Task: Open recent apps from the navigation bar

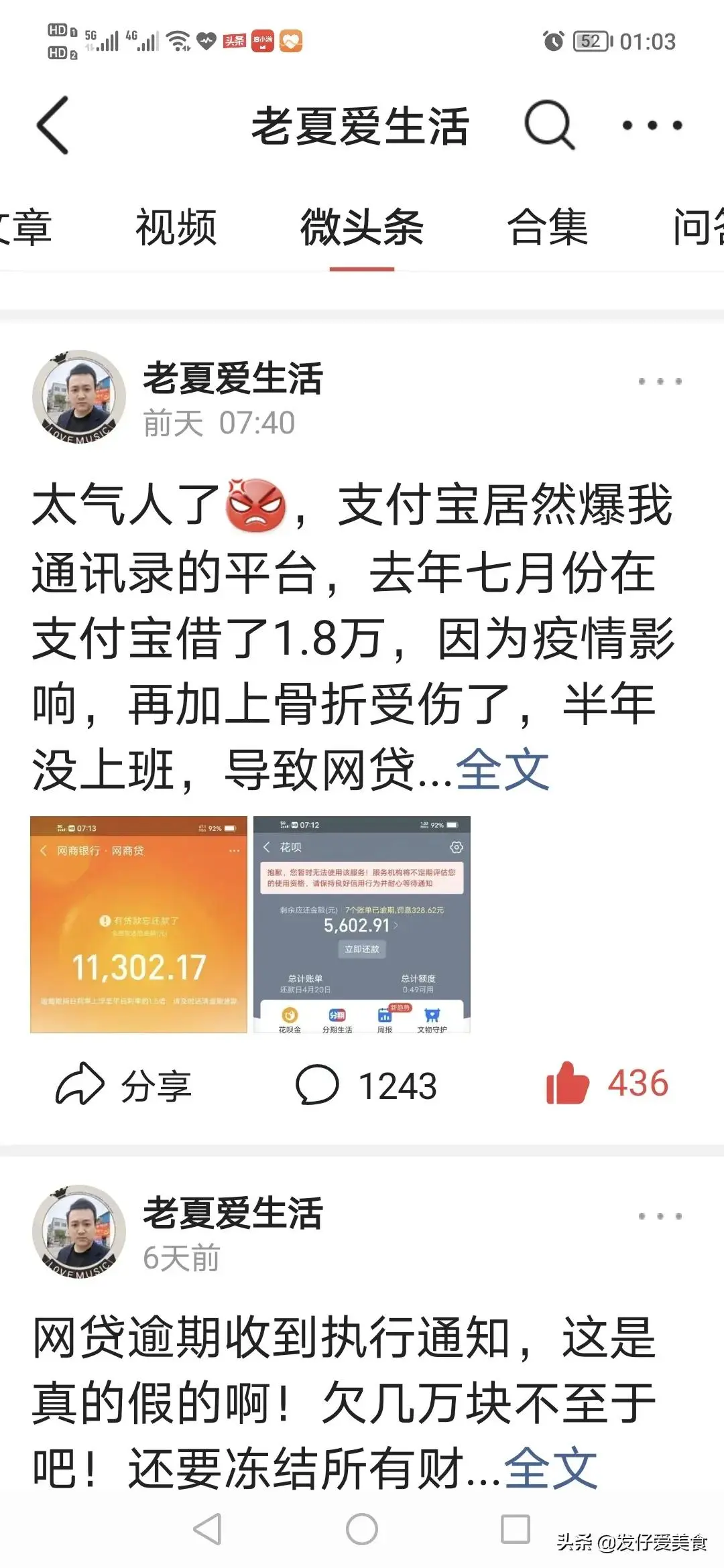Action: click(x=516, y=1529)
